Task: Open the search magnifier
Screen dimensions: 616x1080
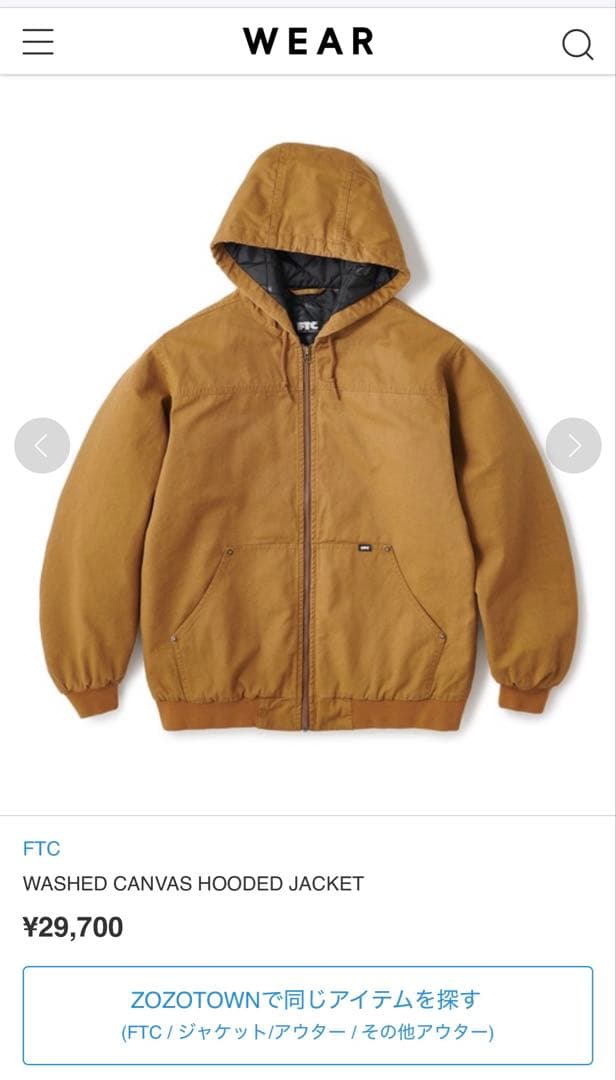Action: tap(577, 44)
